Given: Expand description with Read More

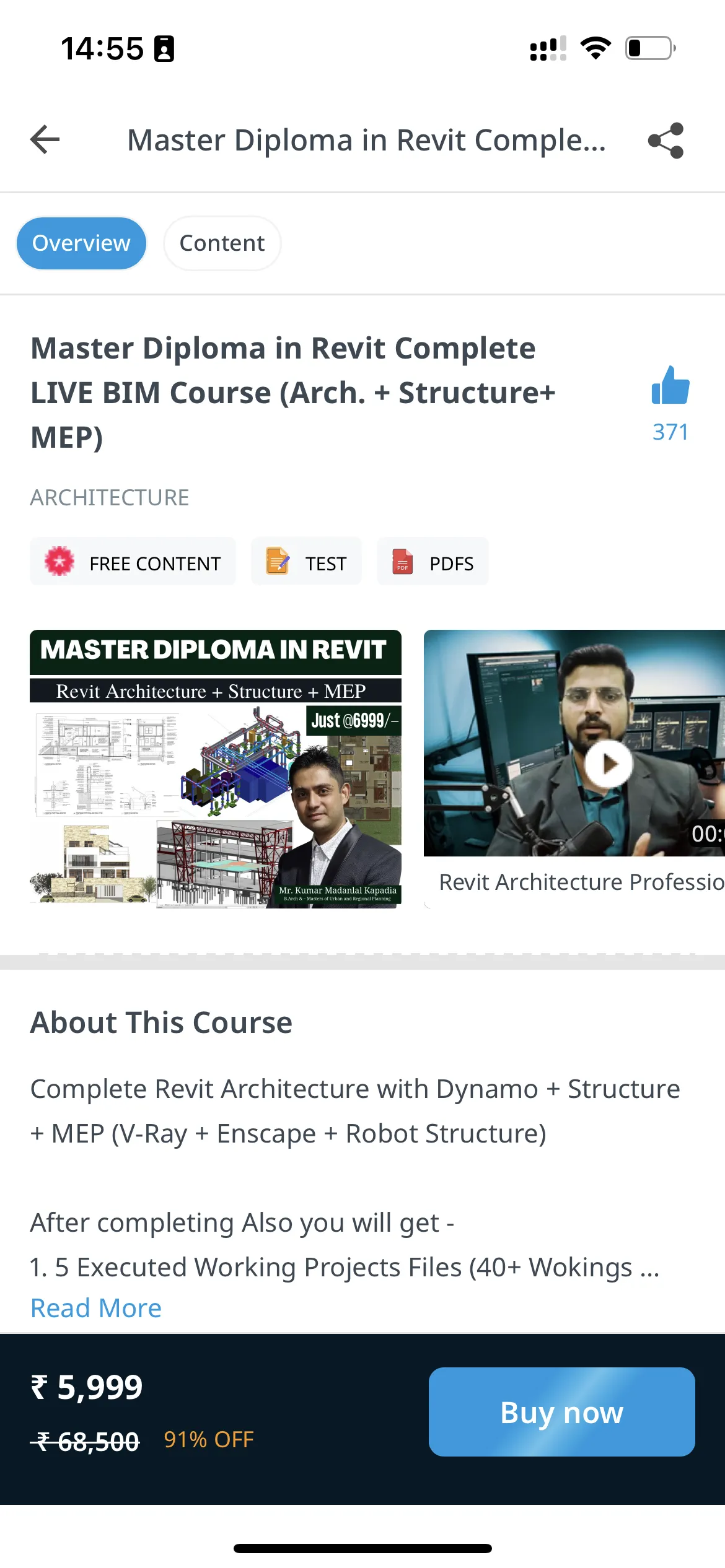Looking at the screenshot, I should click(95, 1307).
